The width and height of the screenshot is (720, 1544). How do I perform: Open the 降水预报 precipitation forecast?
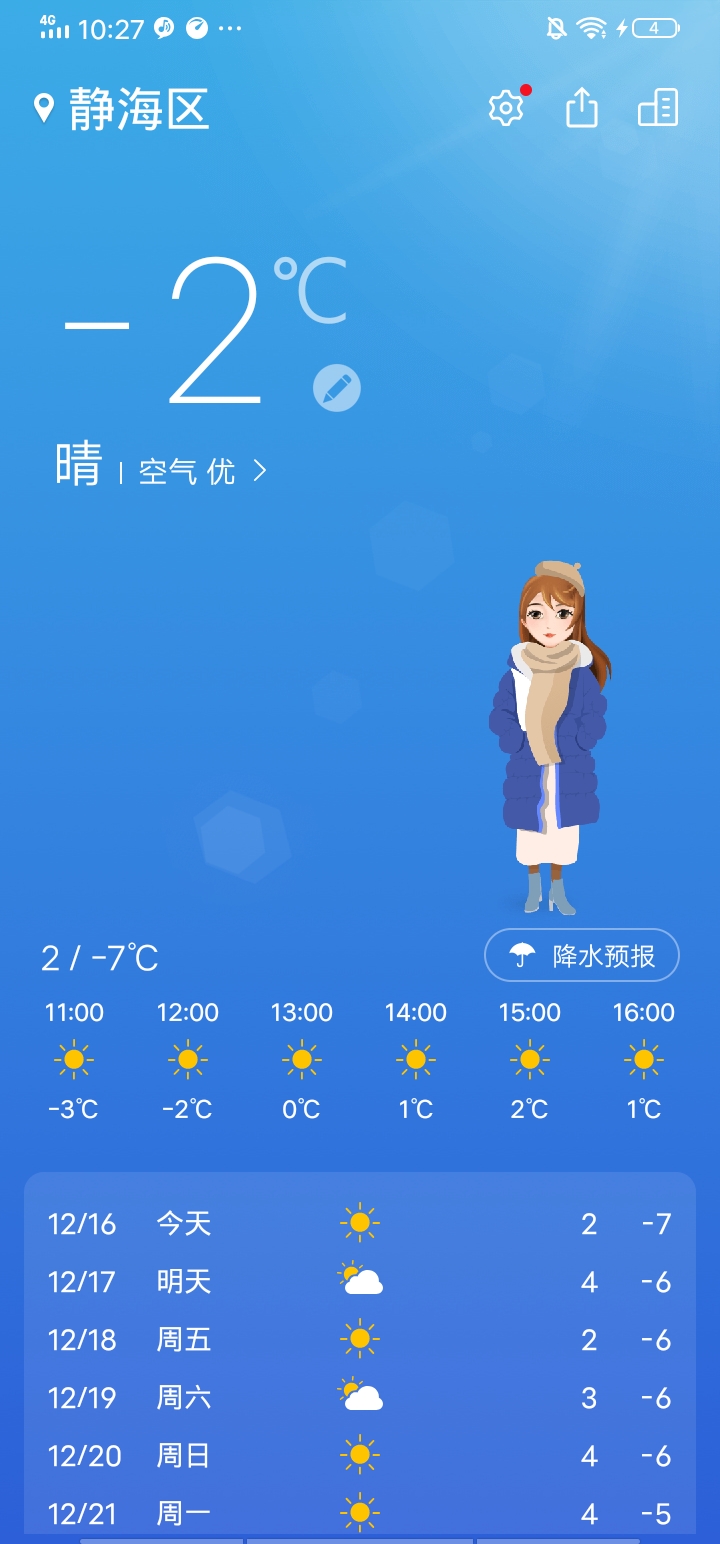click(582, 955)
